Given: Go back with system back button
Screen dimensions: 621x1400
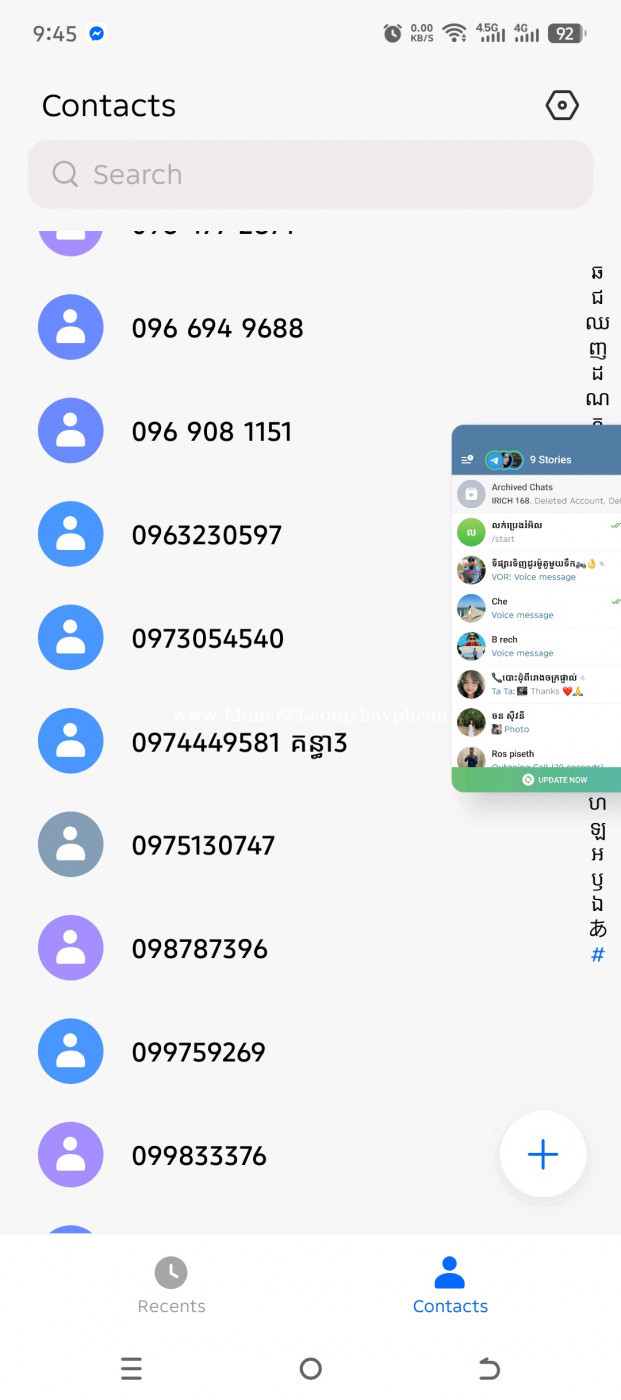Looking at the screenshot, I should click(488, 1368).
